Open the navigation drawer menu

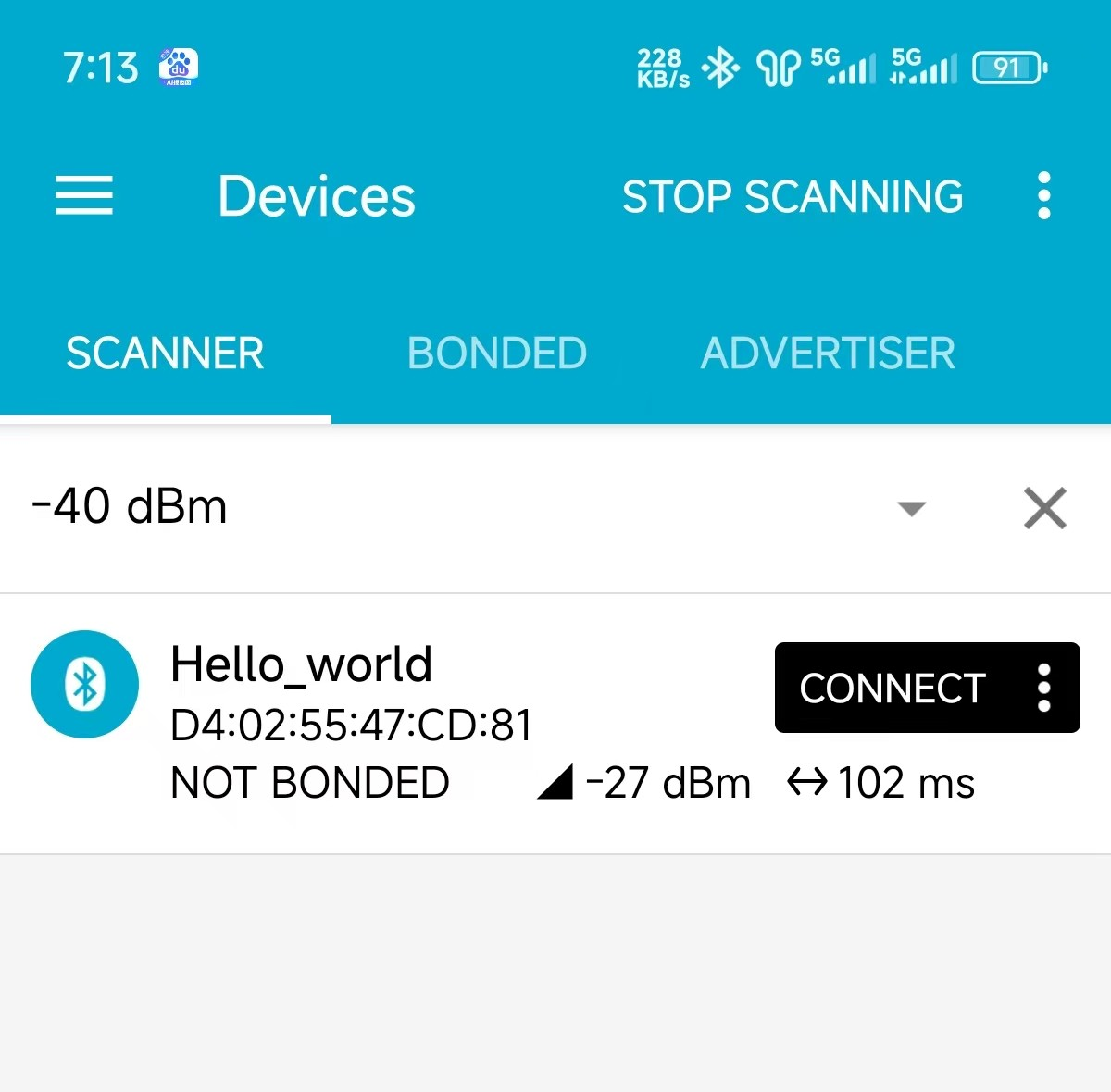pos(84,196)
